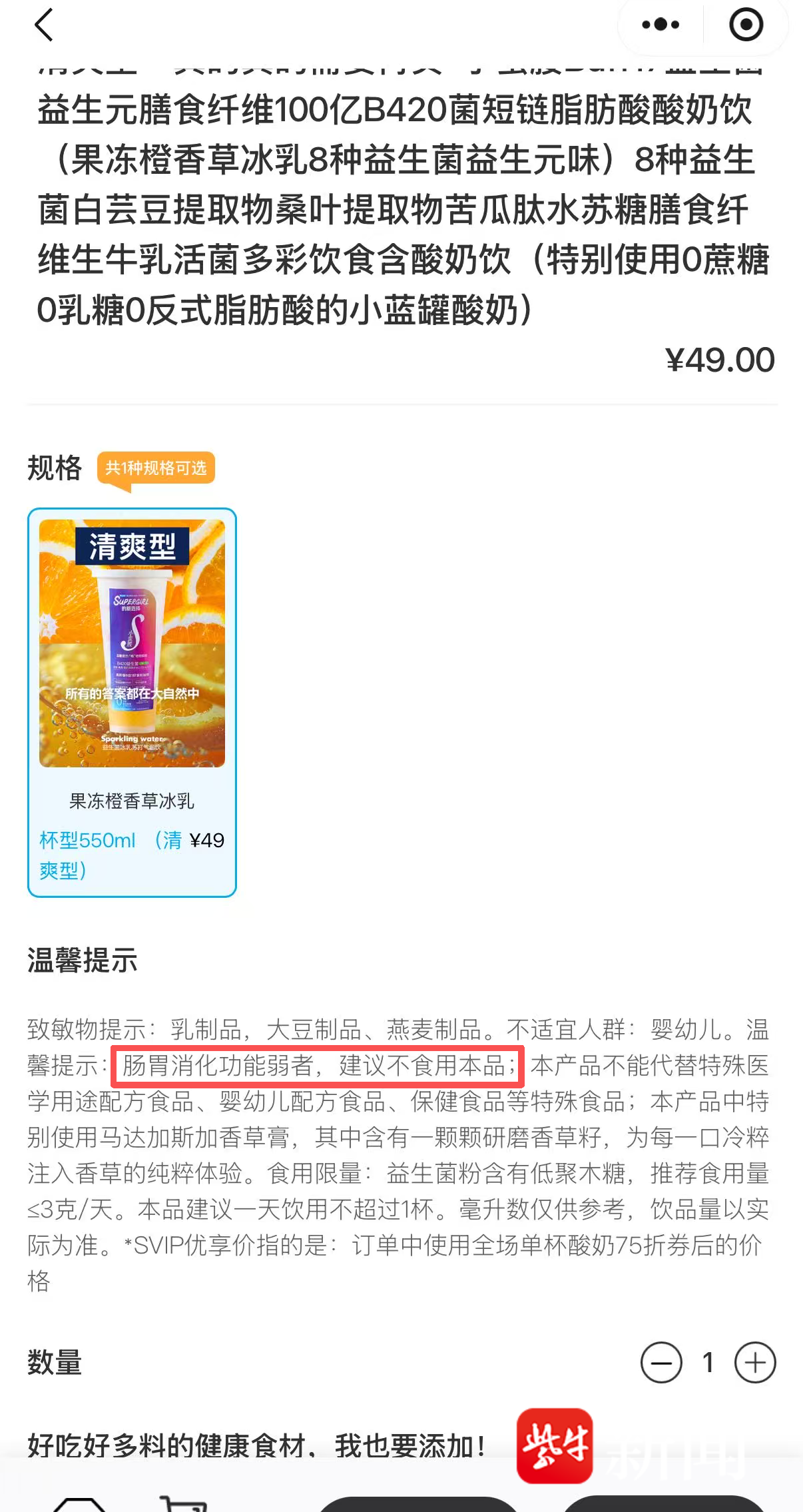Go back using the top-left arrow

pyautogui.click(x=44, y=25)
